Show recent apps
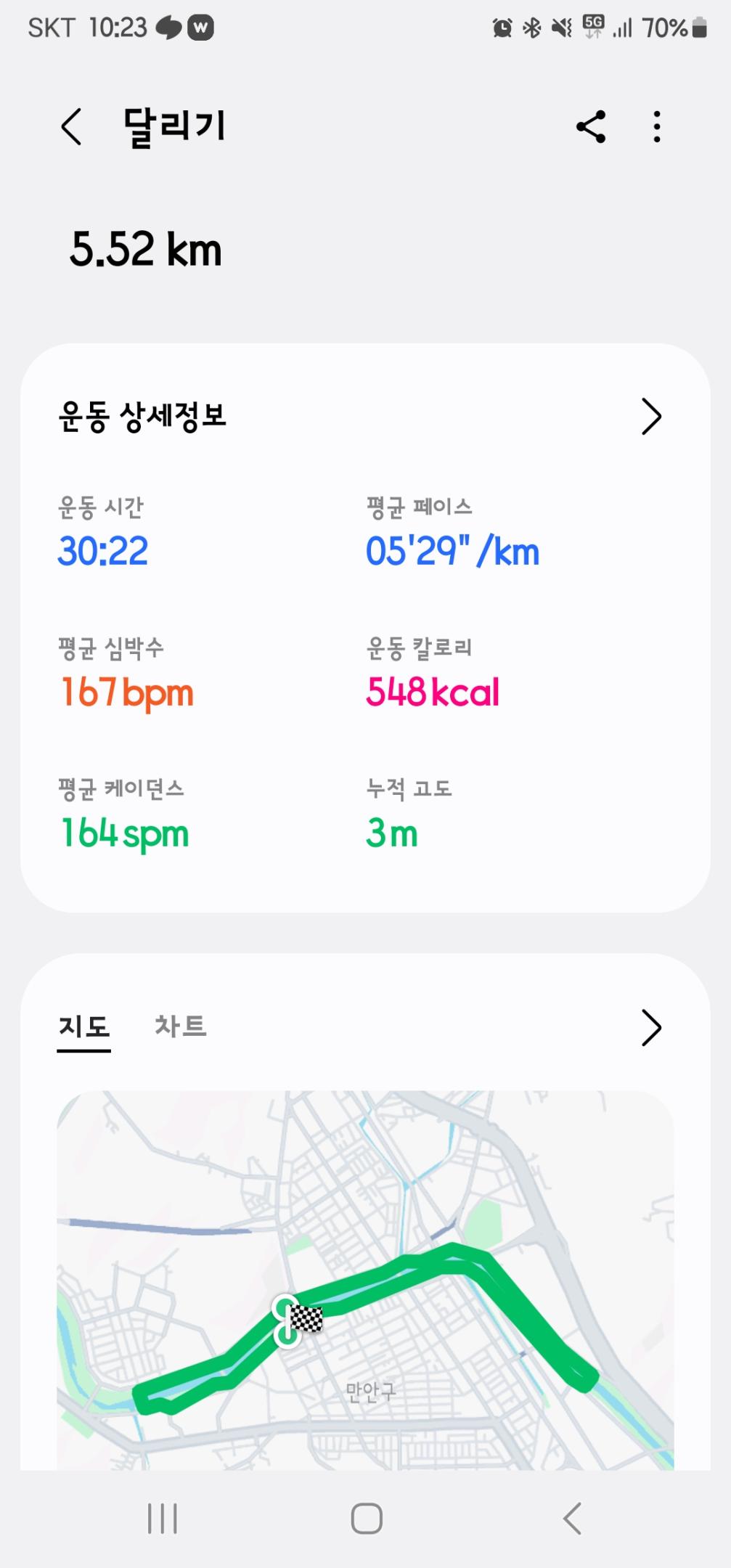 (163, 1519)
